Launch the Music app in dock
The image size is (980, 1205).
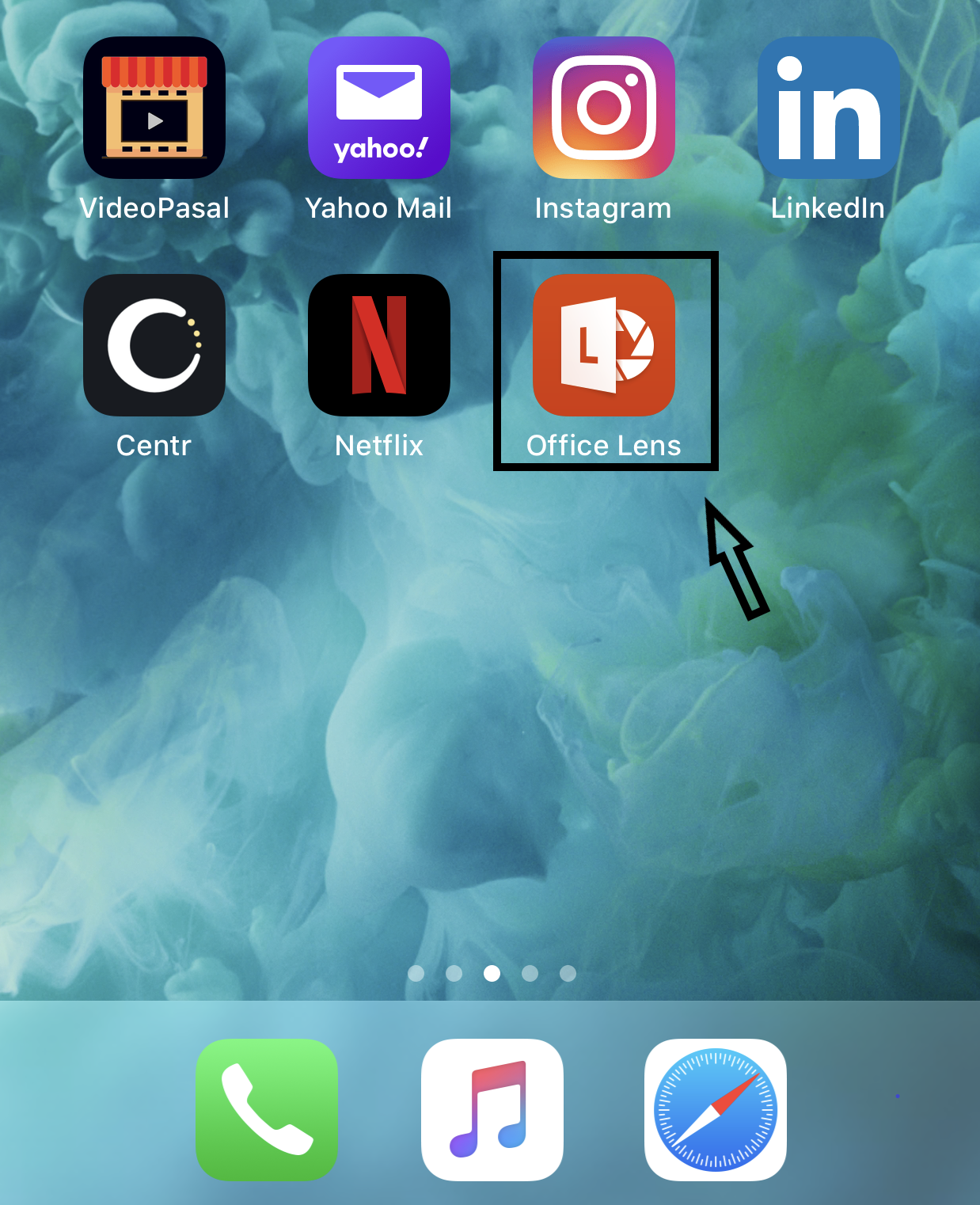pos(492,1109)
